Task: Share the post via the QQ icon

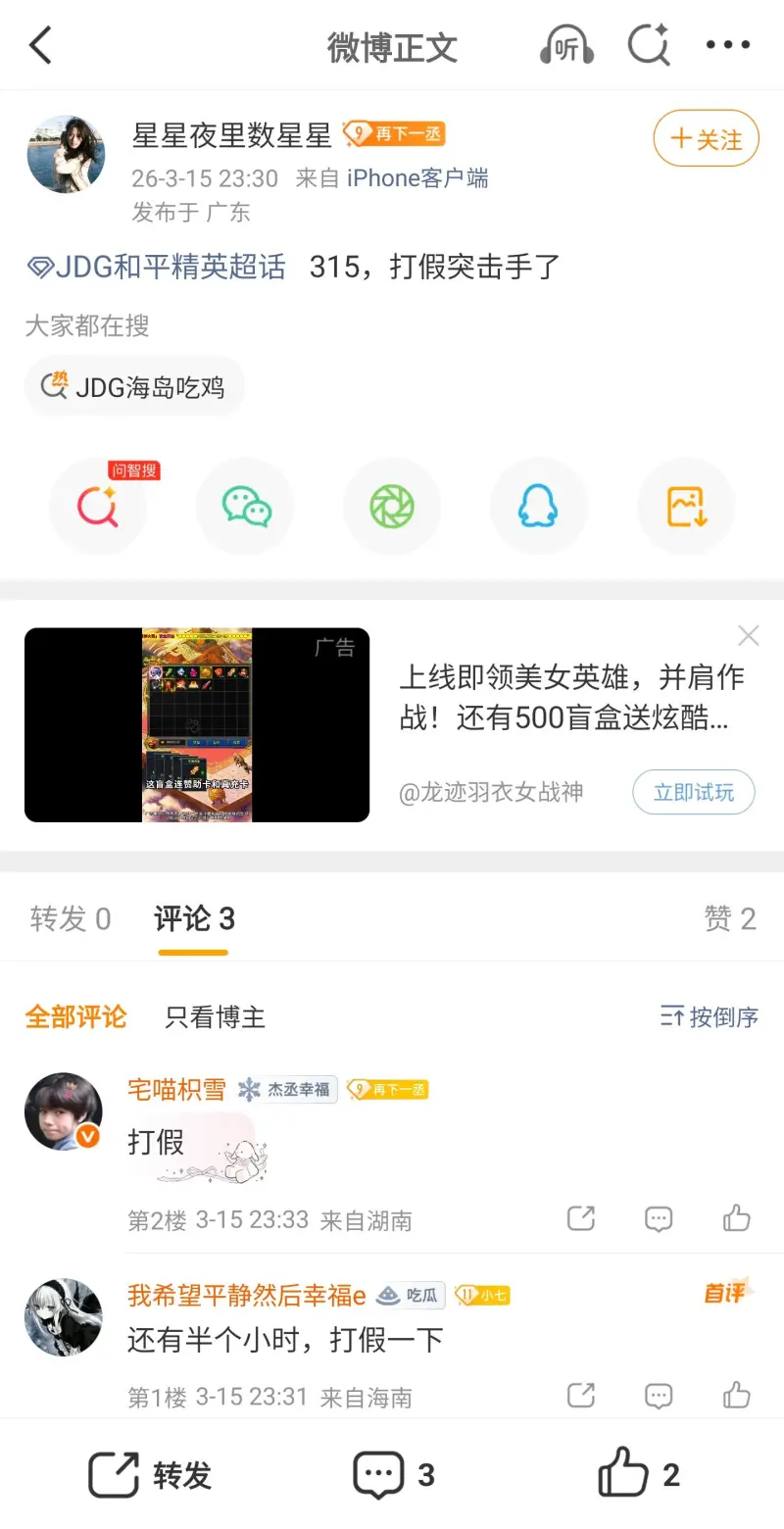Action: [x=539, y=507]
